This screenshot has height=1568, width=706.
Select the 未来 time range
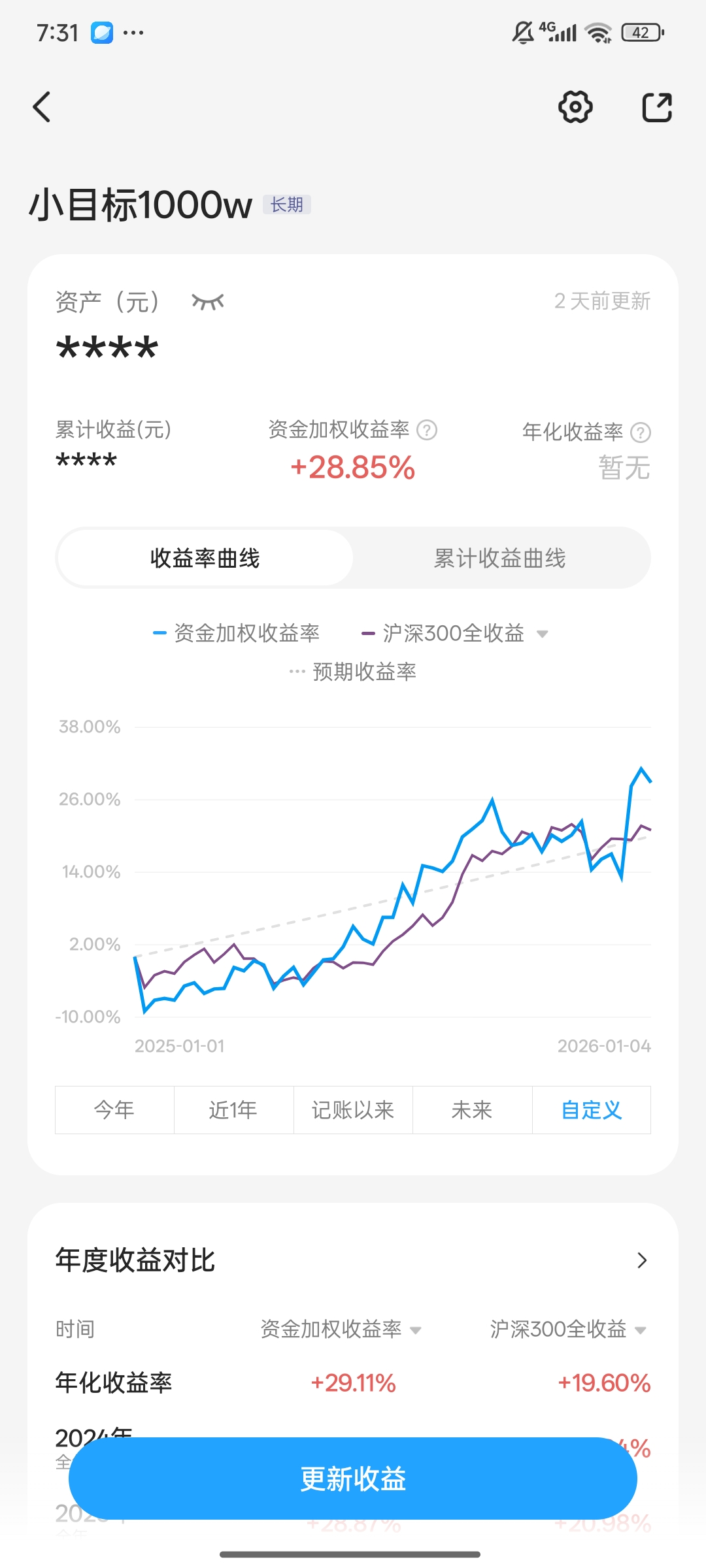coord(472,1109)
